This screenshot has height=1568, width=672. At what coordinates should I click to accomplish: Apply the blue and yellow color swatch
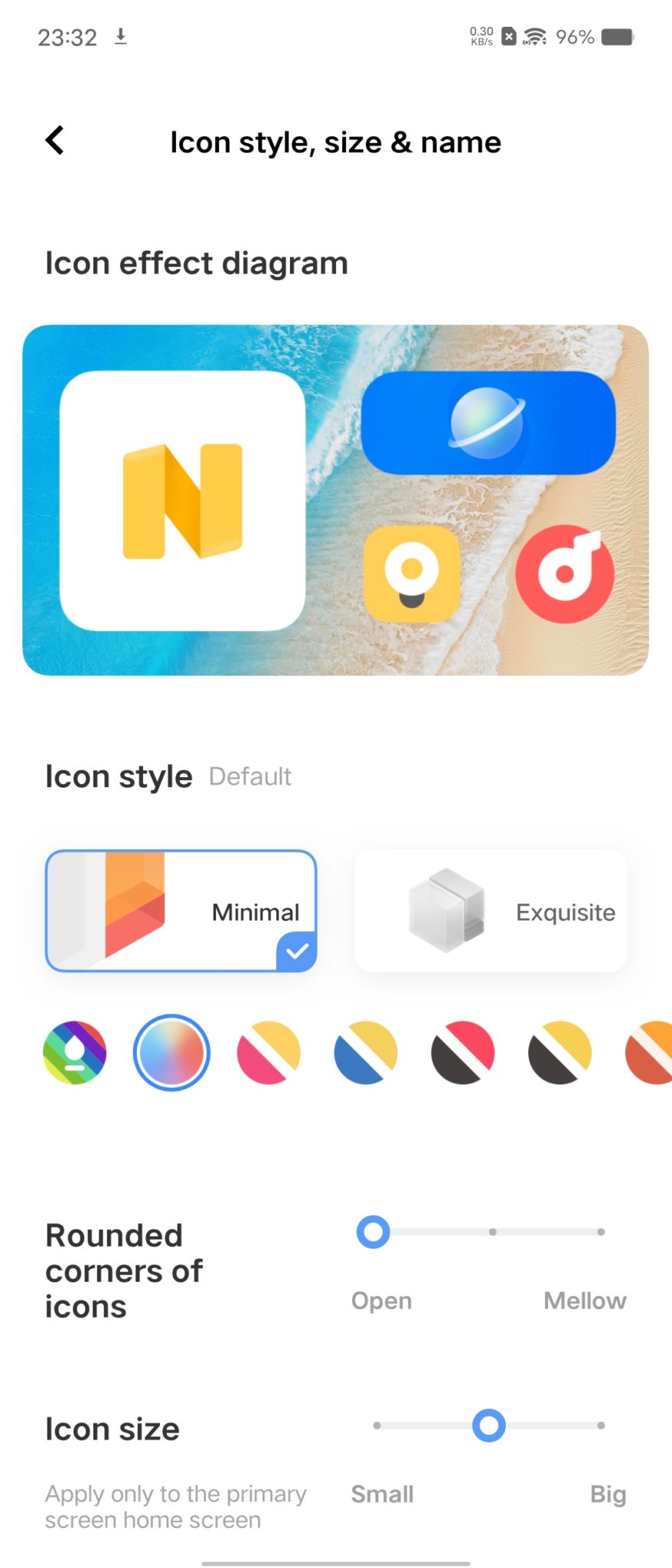(x=366, y=1053)
